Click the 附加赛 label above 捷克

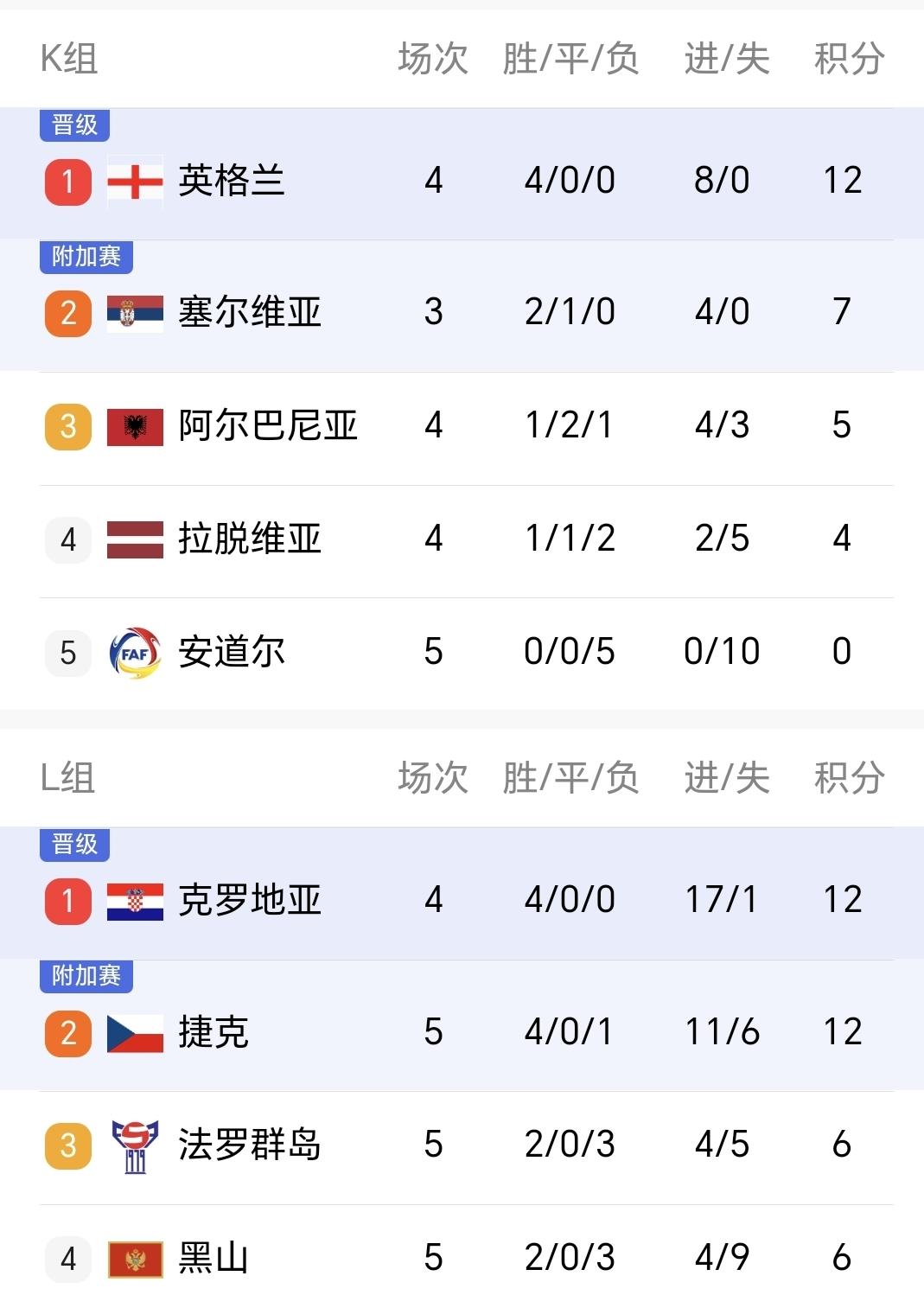pyautogui.click(x=86, y=975)
